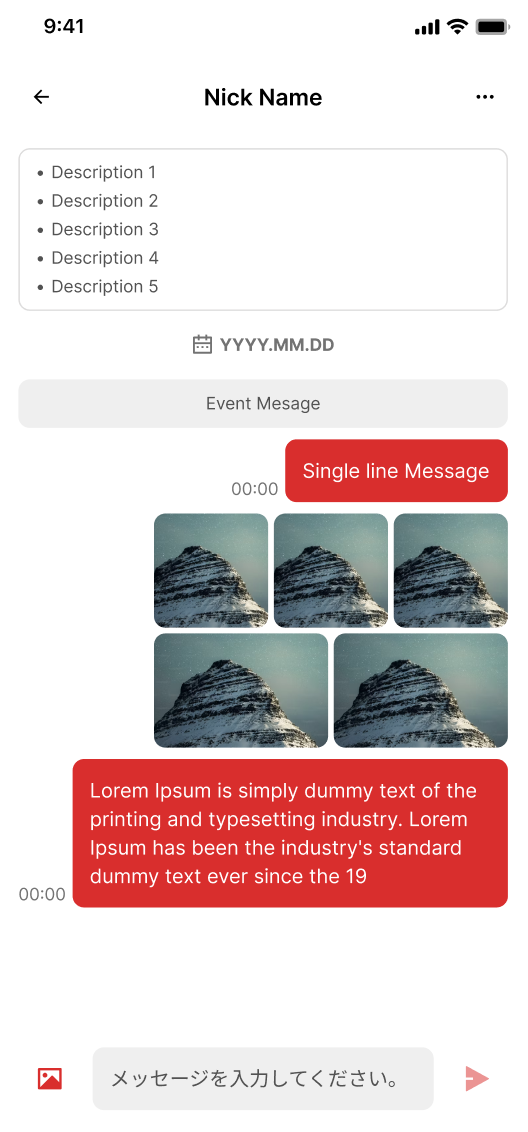Focus the message input field
Image resolution: width=528 pixels, height=1132 pixels.
tap(263, 1079)
